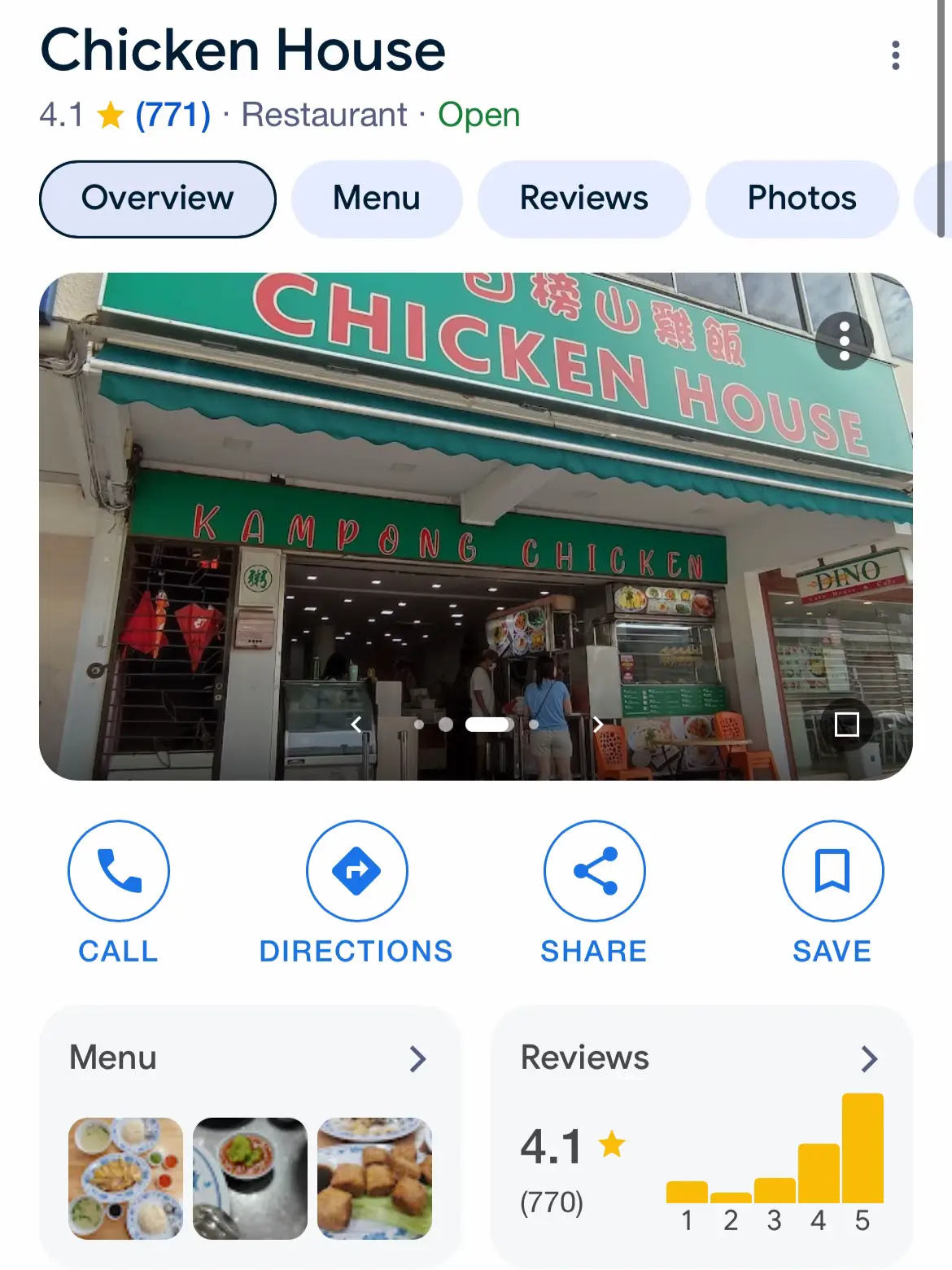
Task: Get directions to Chicken House
Action: pyautogui.click(x=356, y=871)
